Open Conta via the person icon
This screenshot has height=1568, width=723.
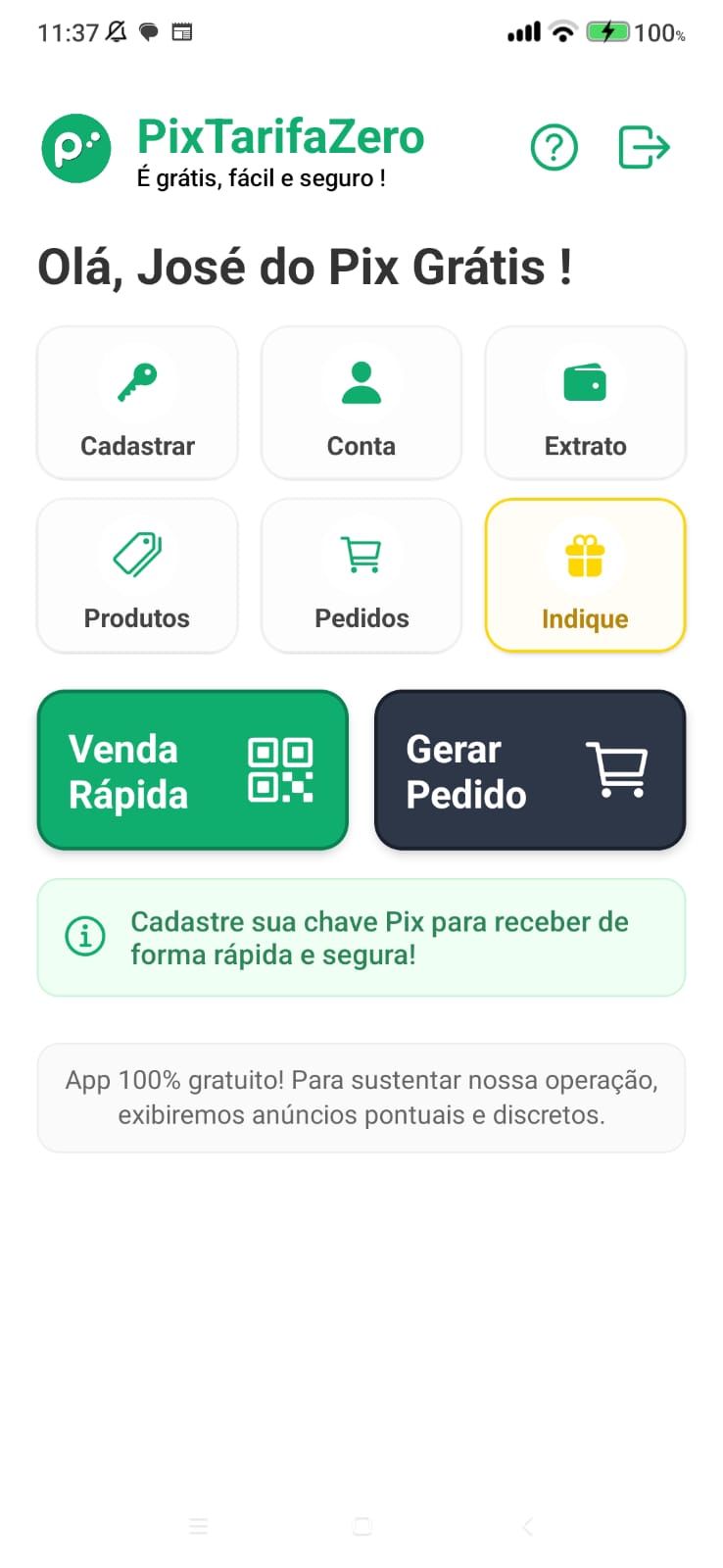click(361, 383)
